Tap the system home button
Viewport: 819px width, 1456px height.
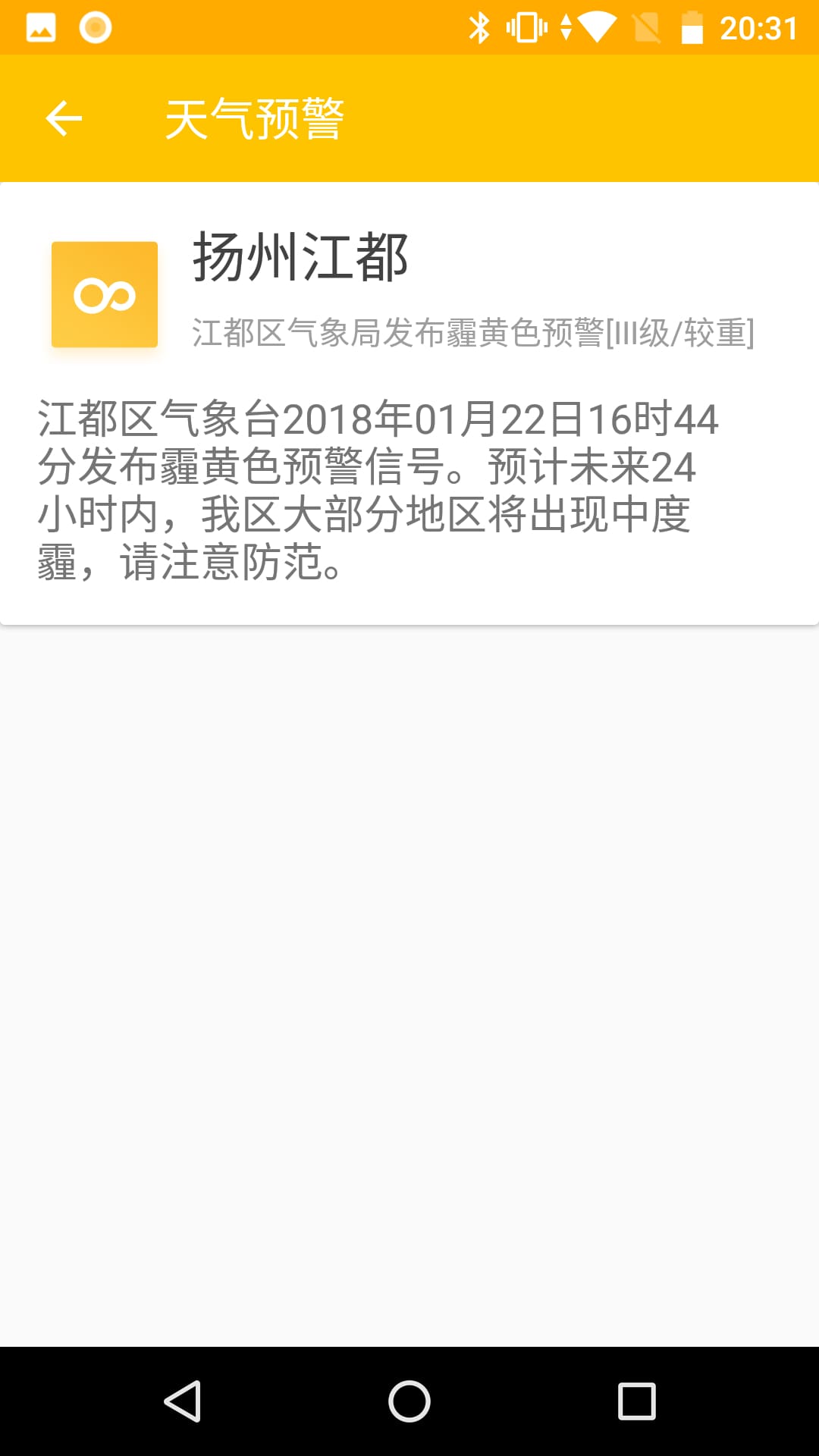click(409, 1401)
